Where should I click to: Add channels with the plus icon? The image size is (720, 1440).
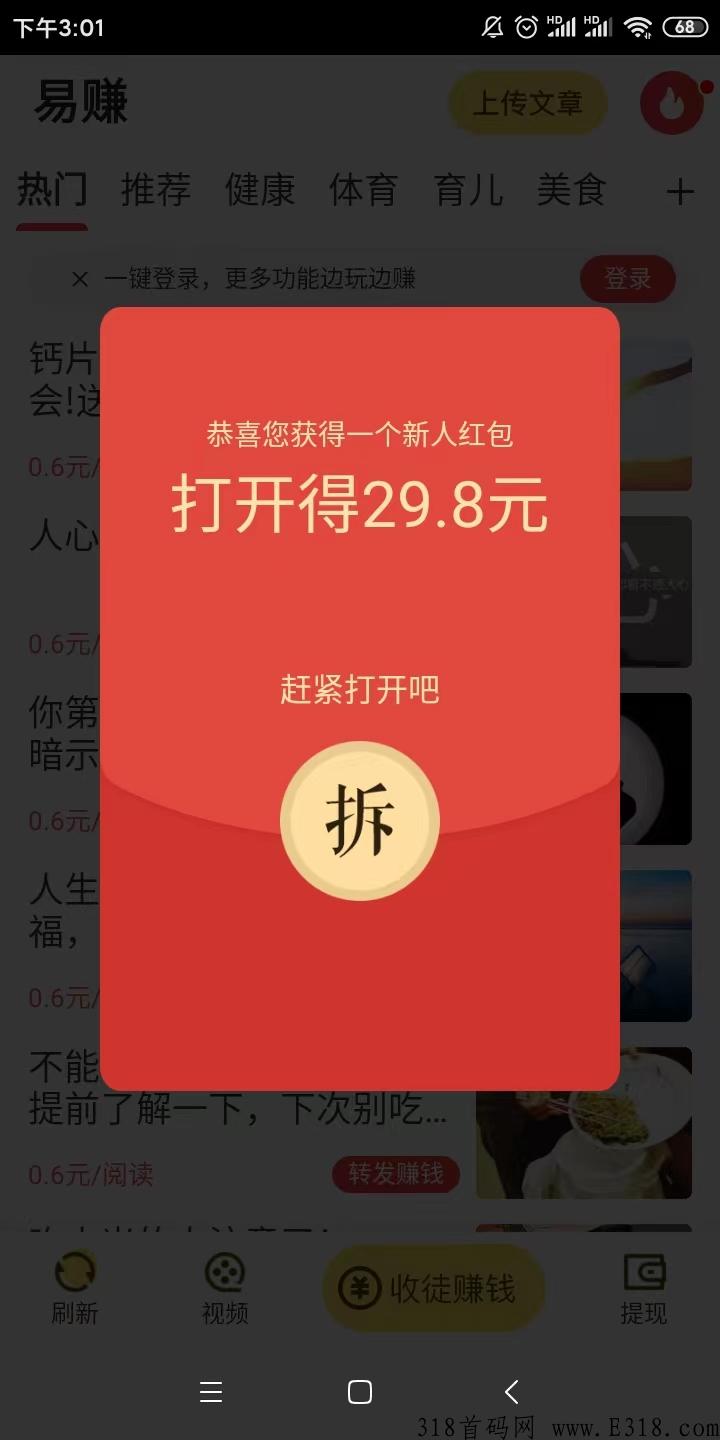pos(680,191)
